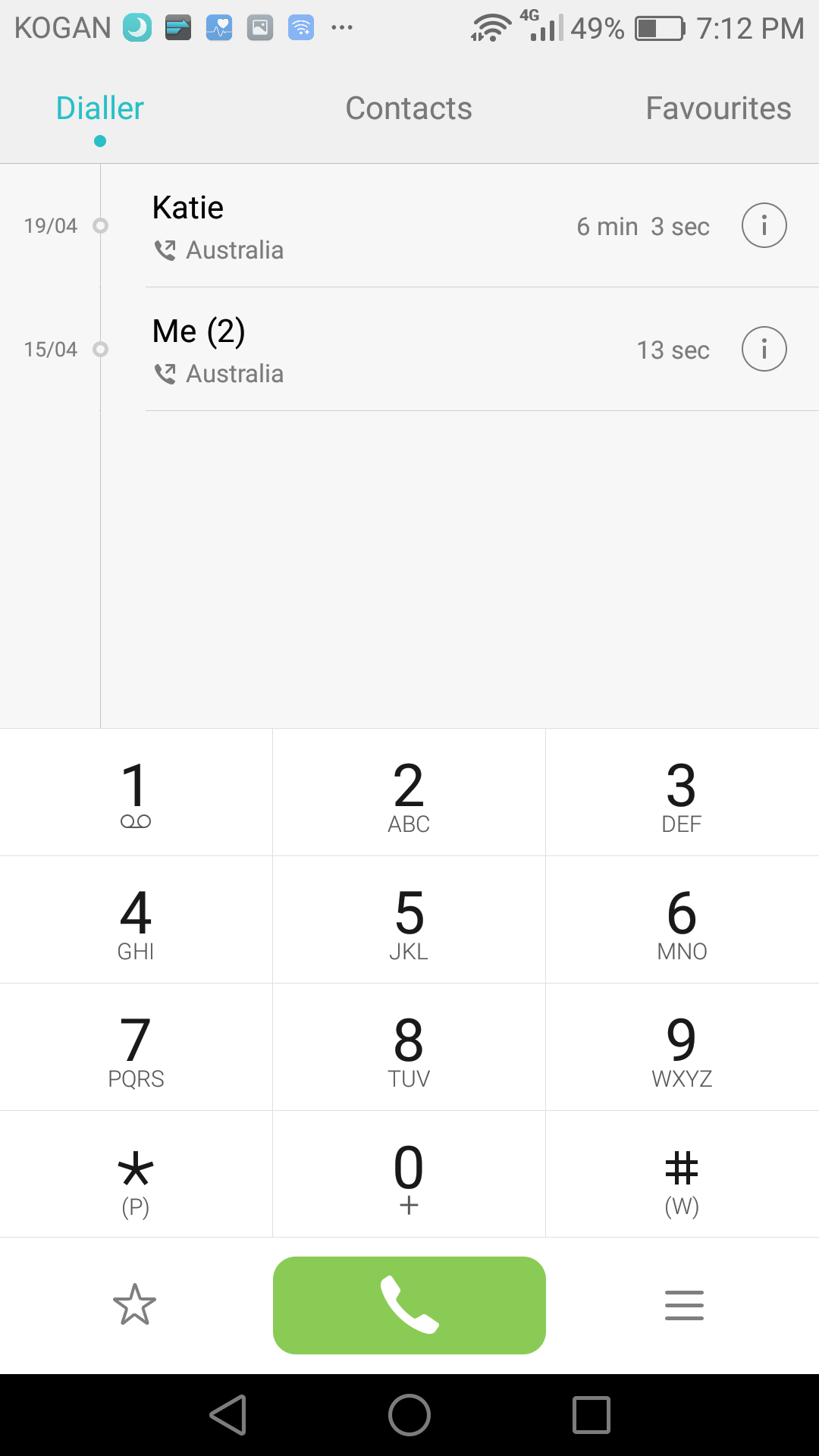Dial digit 1 voicemail key
This screenshot has height=1456, width=819.
tap(136, 792)
